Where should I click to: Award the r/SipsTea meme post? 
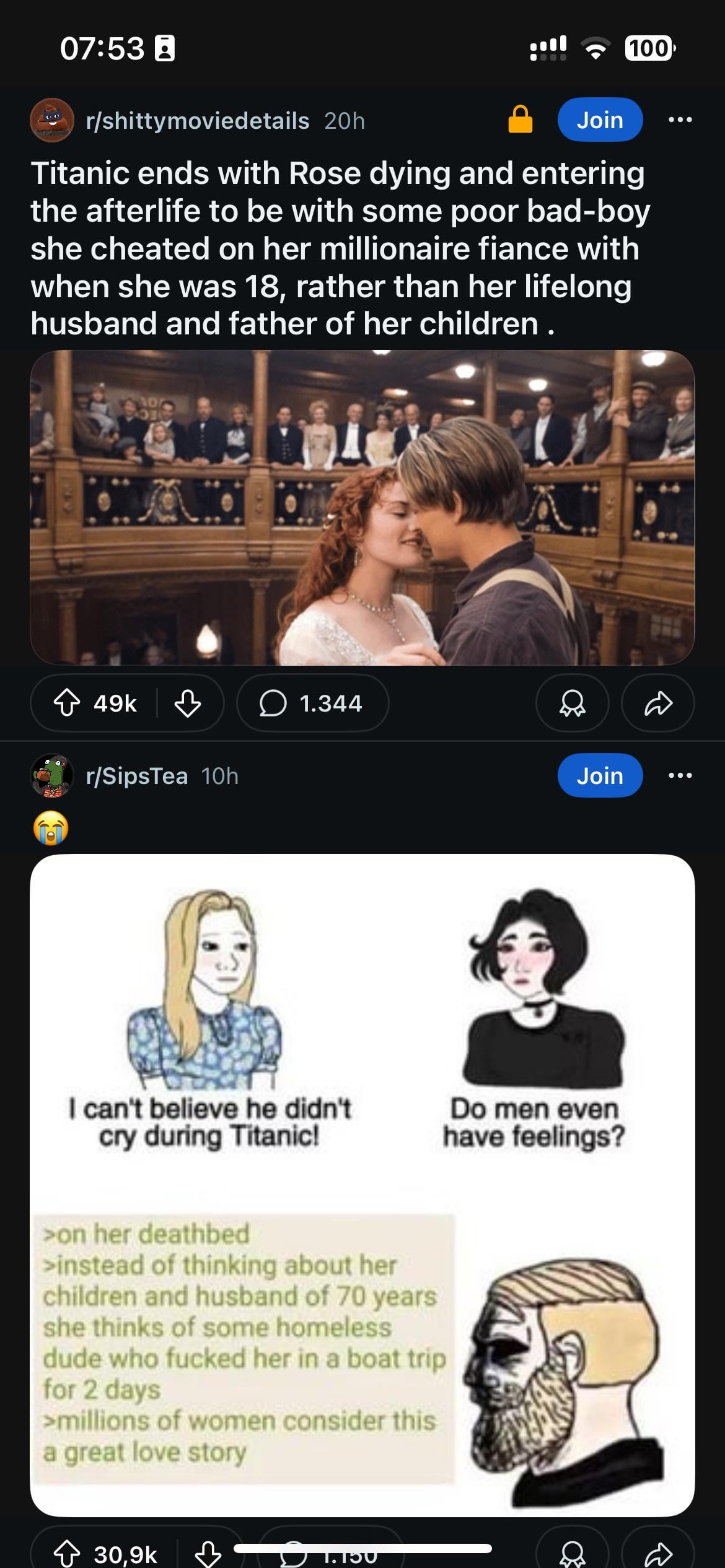pos(572,1553)
